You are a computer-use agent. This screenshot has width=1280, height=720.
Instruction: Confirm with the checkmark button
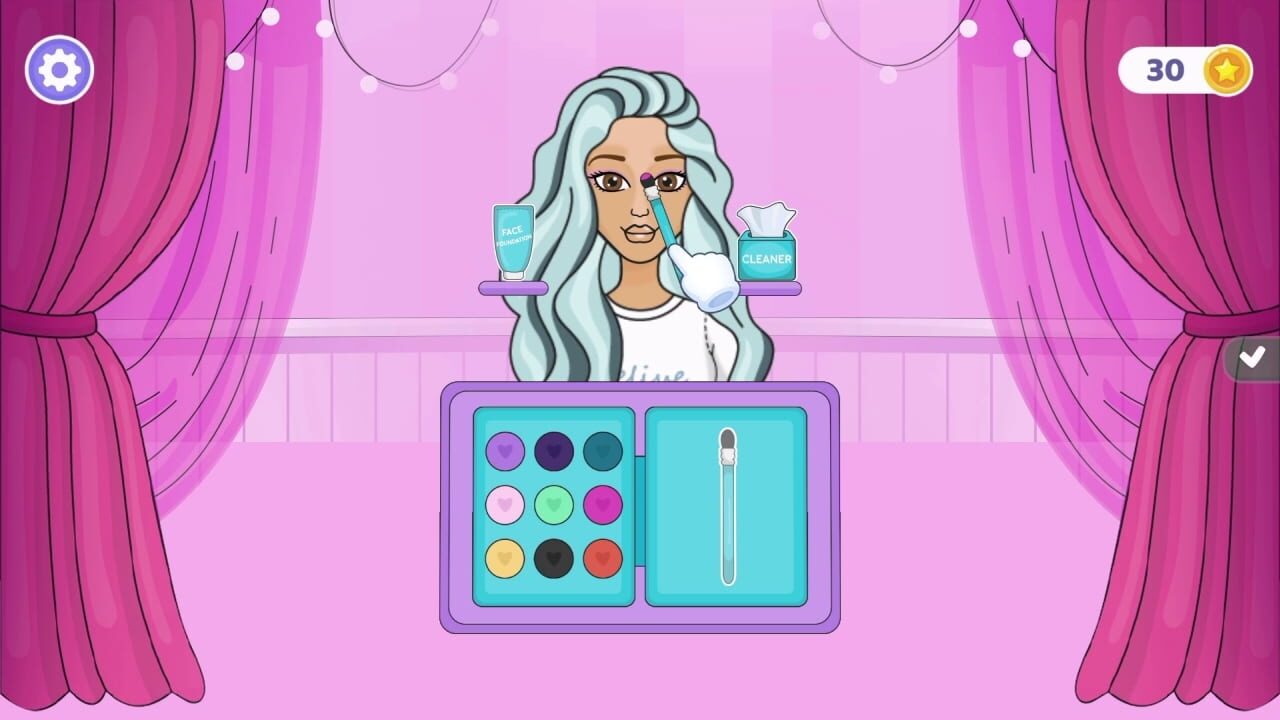coord(1252,358)
